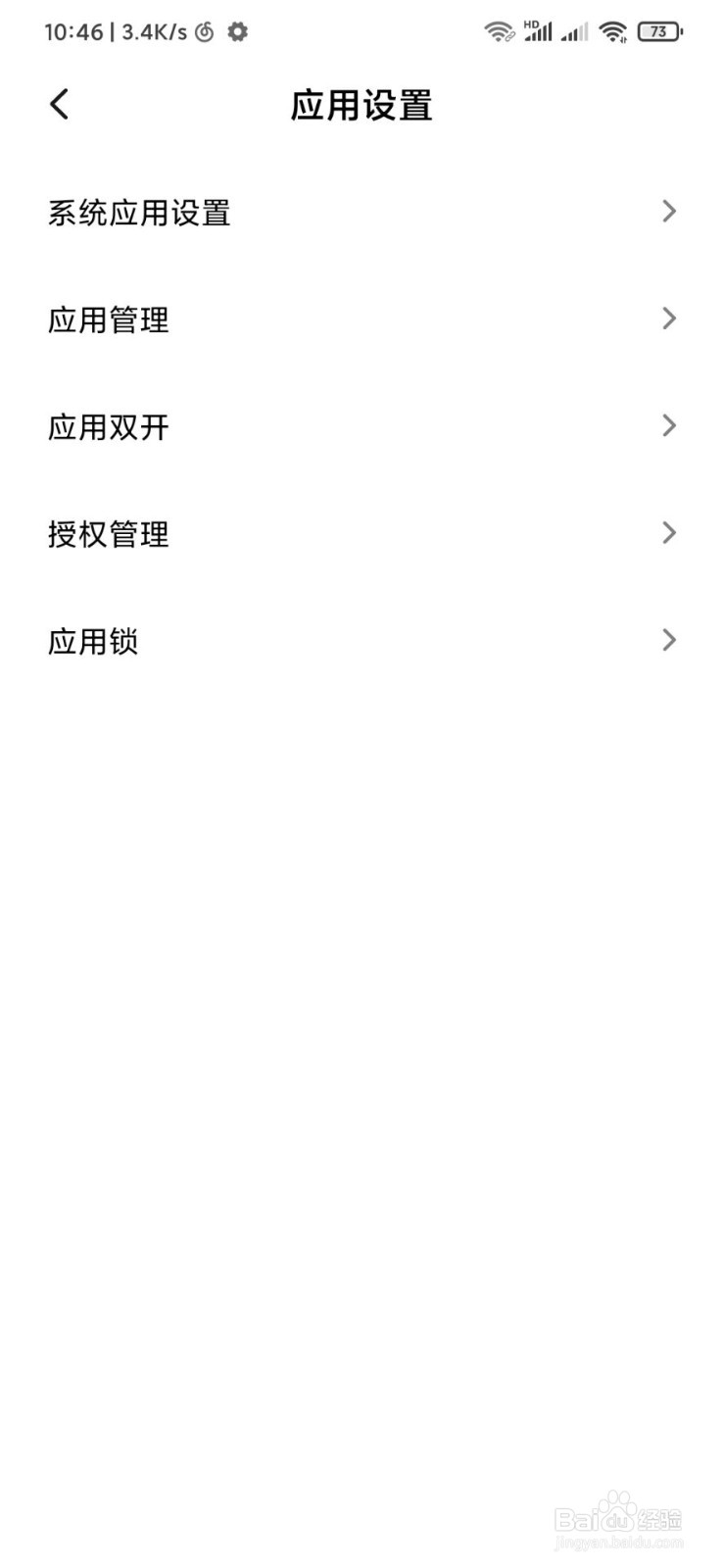The image size is (723, 1568).
Task: Tap the network speed 3.4K/s indicator
Action: point(153,31)
